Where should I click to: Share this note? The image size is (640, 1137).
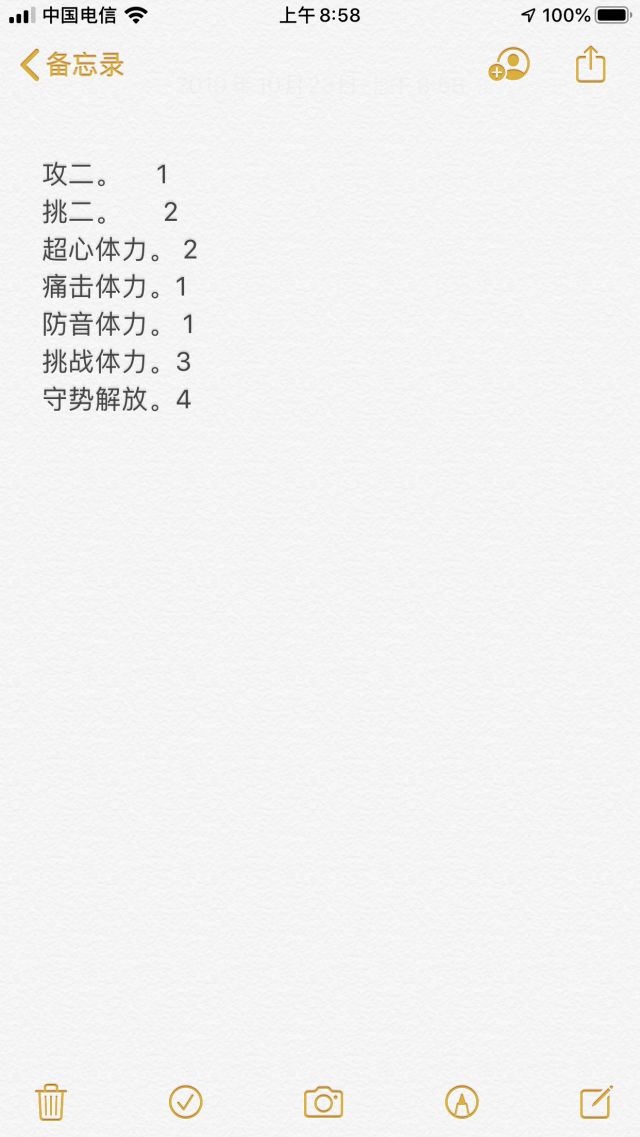(591, 65)
